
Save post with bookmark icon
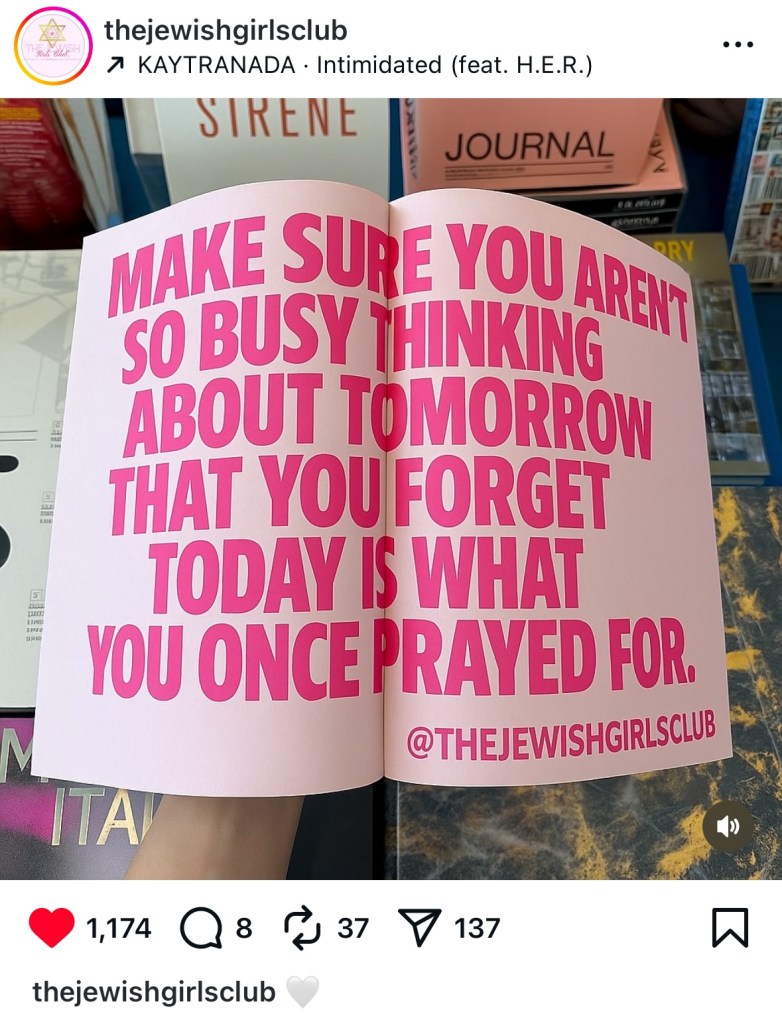[x=730, y=929]
